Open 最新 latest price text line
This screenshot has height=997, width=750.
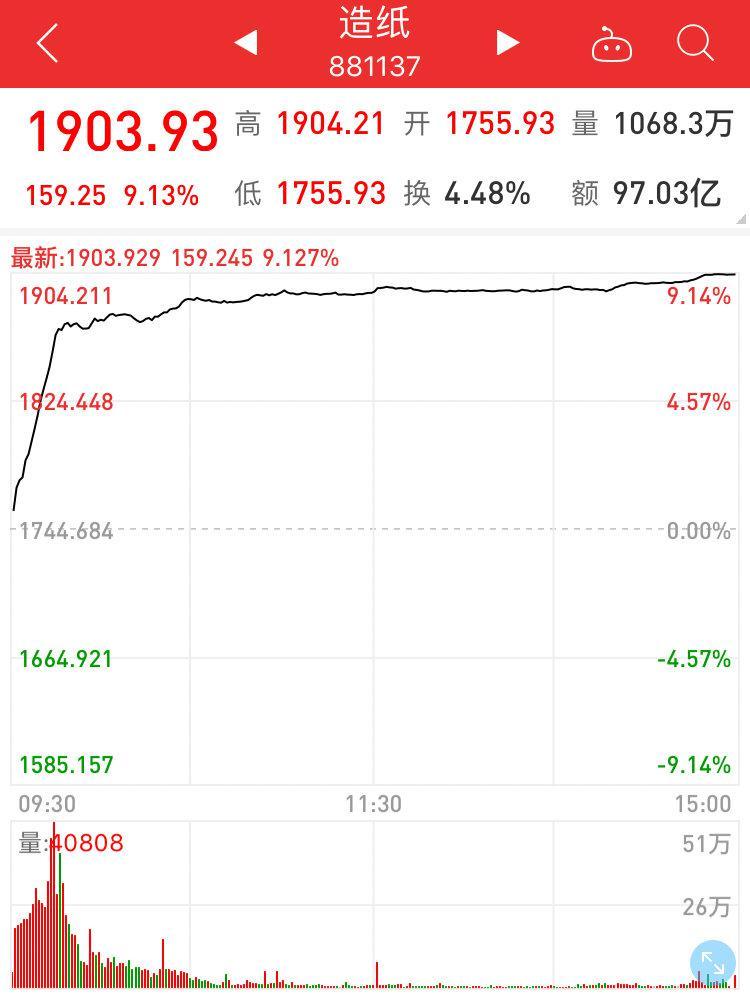(x=175, y=257)
